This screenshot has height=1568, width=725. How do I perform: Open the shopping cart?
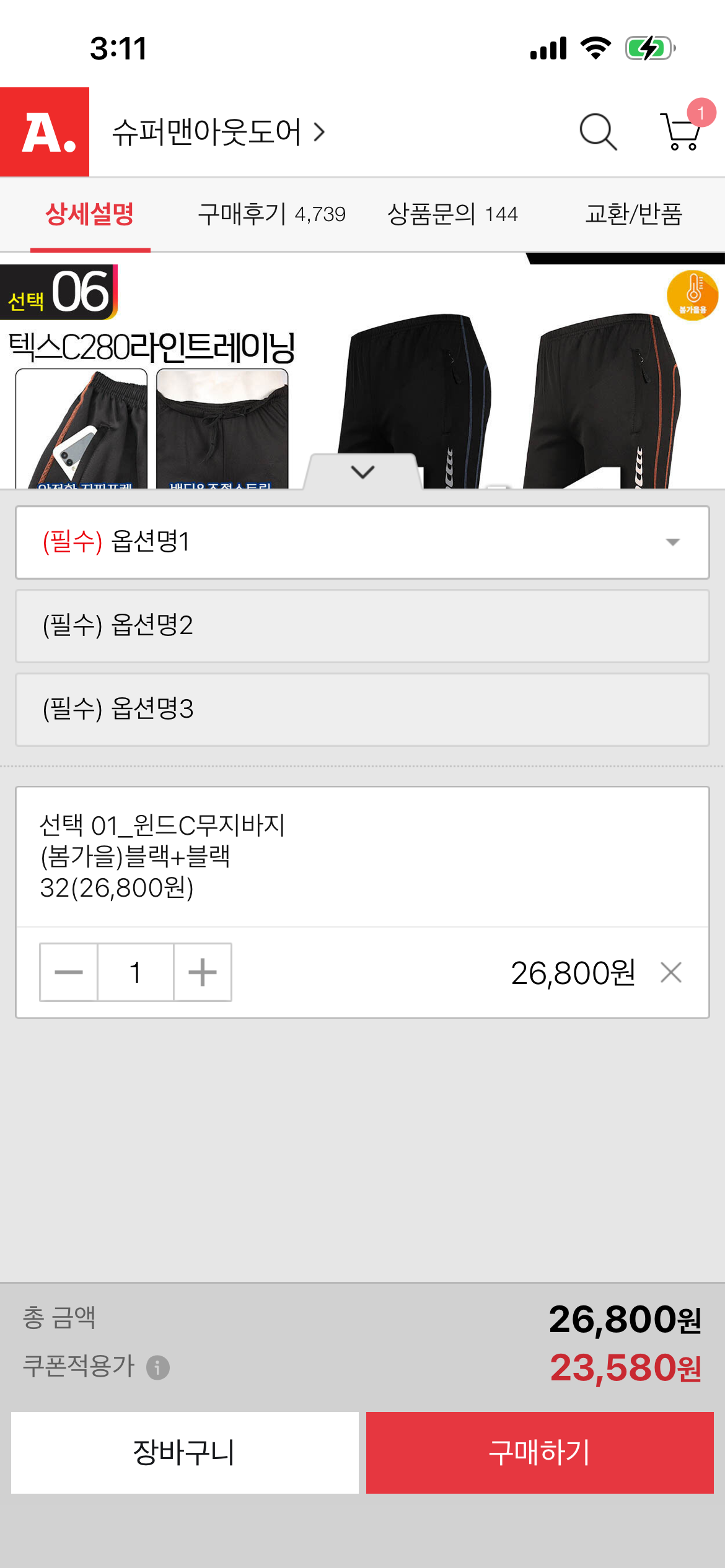pyautogui.click(x=682, y=131)
